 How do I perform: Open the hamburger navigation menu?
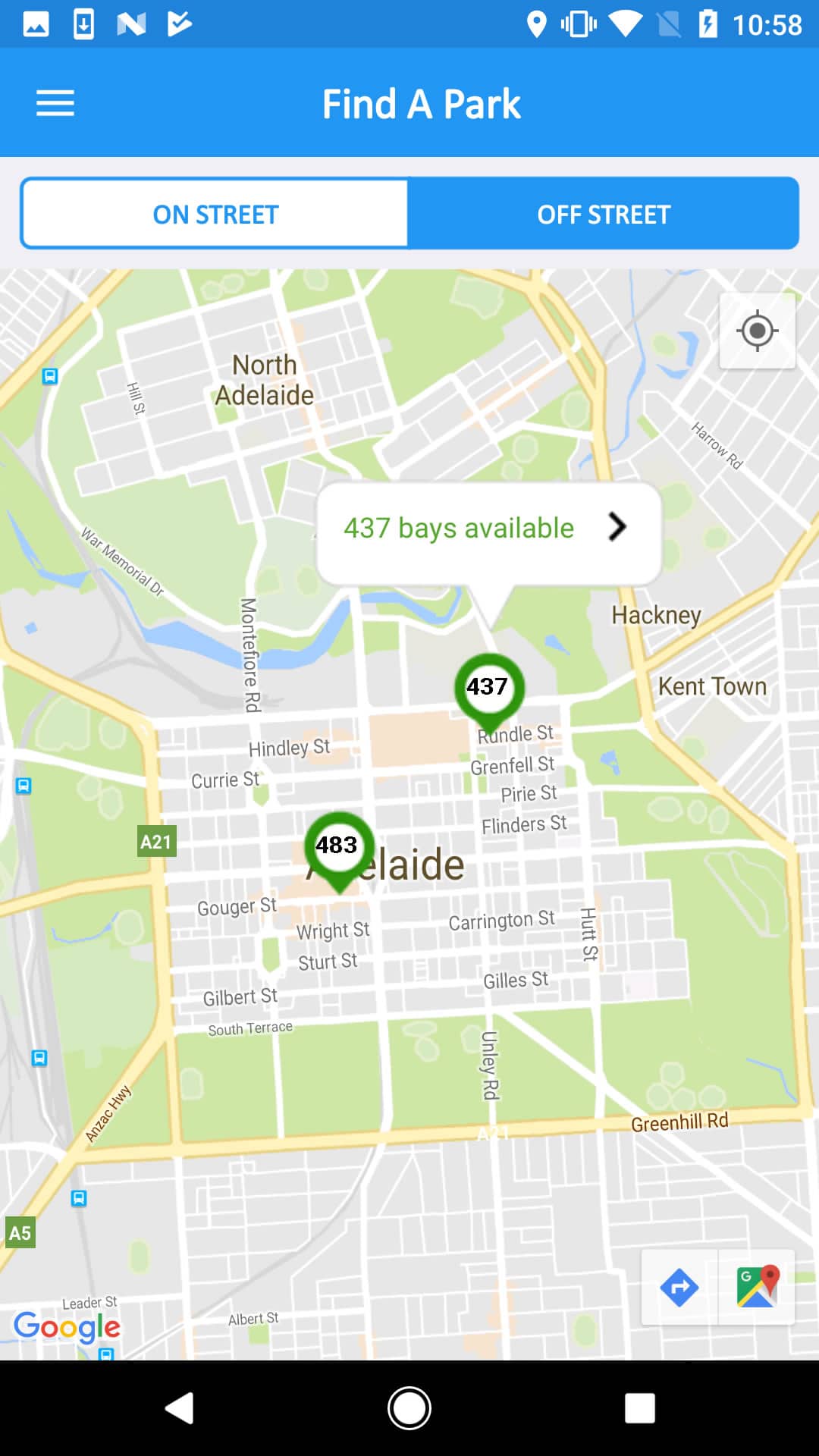click(55, 103)
